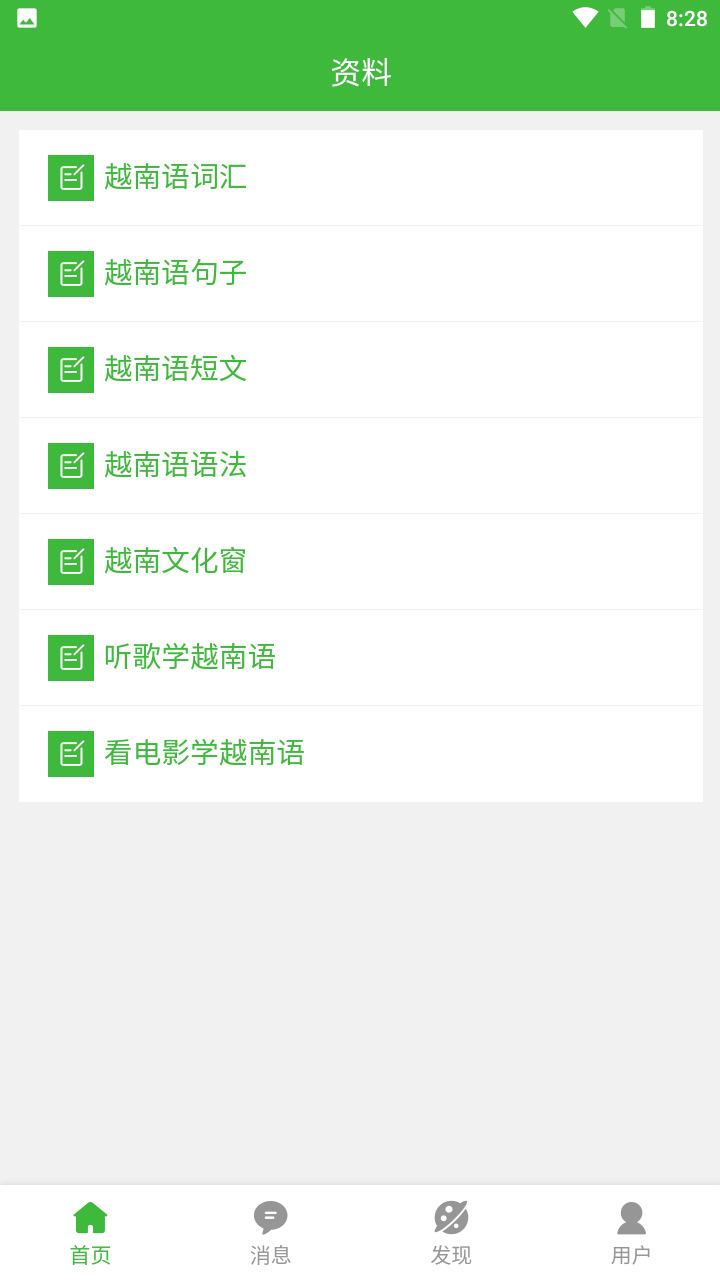Click the 看电影学越南语 list icon
720x1280 pixels.
(x=70, y=753)
